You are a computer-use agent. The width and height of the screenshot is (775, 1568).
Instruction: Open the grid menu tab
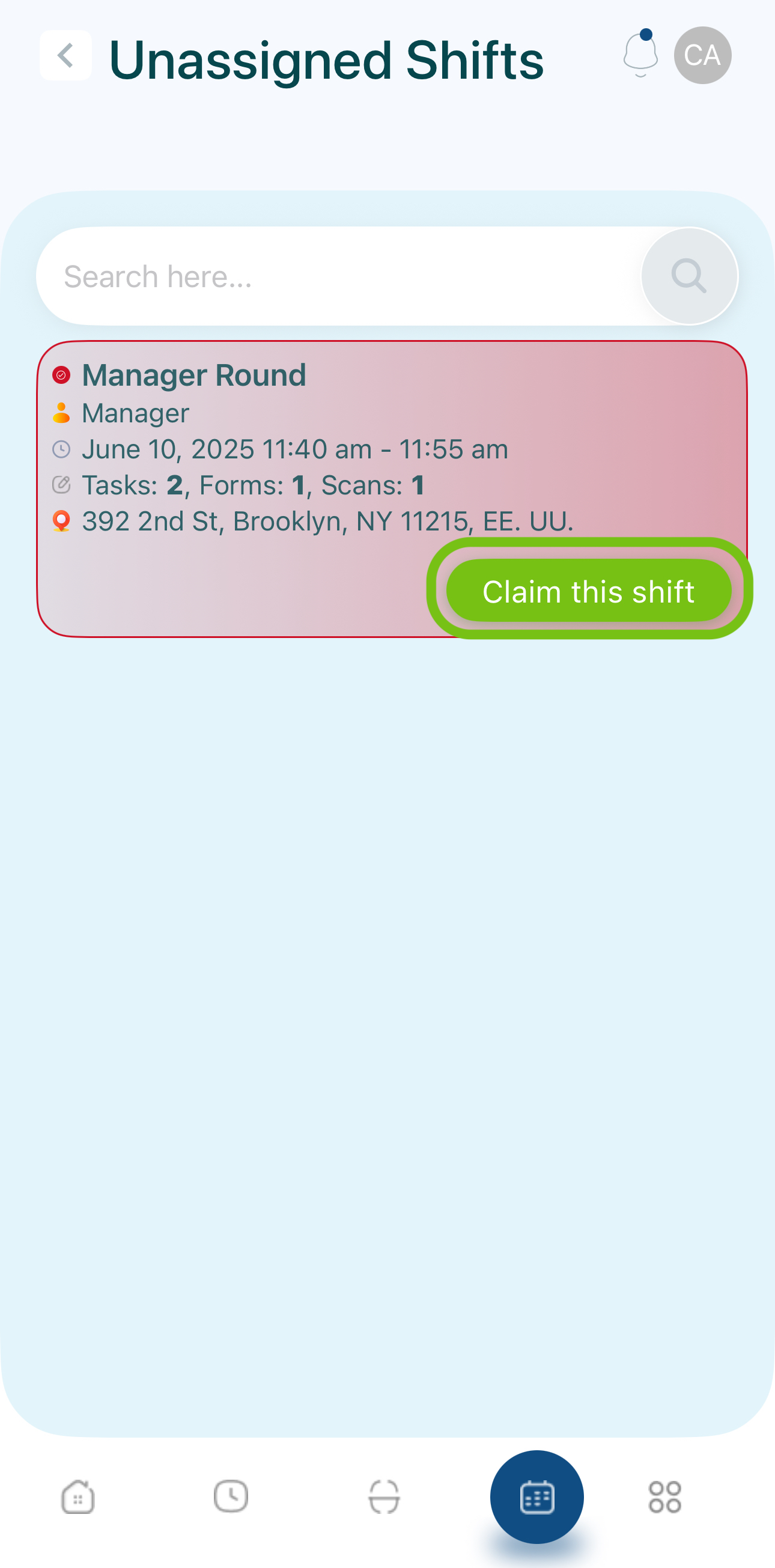coord(665,1497)
